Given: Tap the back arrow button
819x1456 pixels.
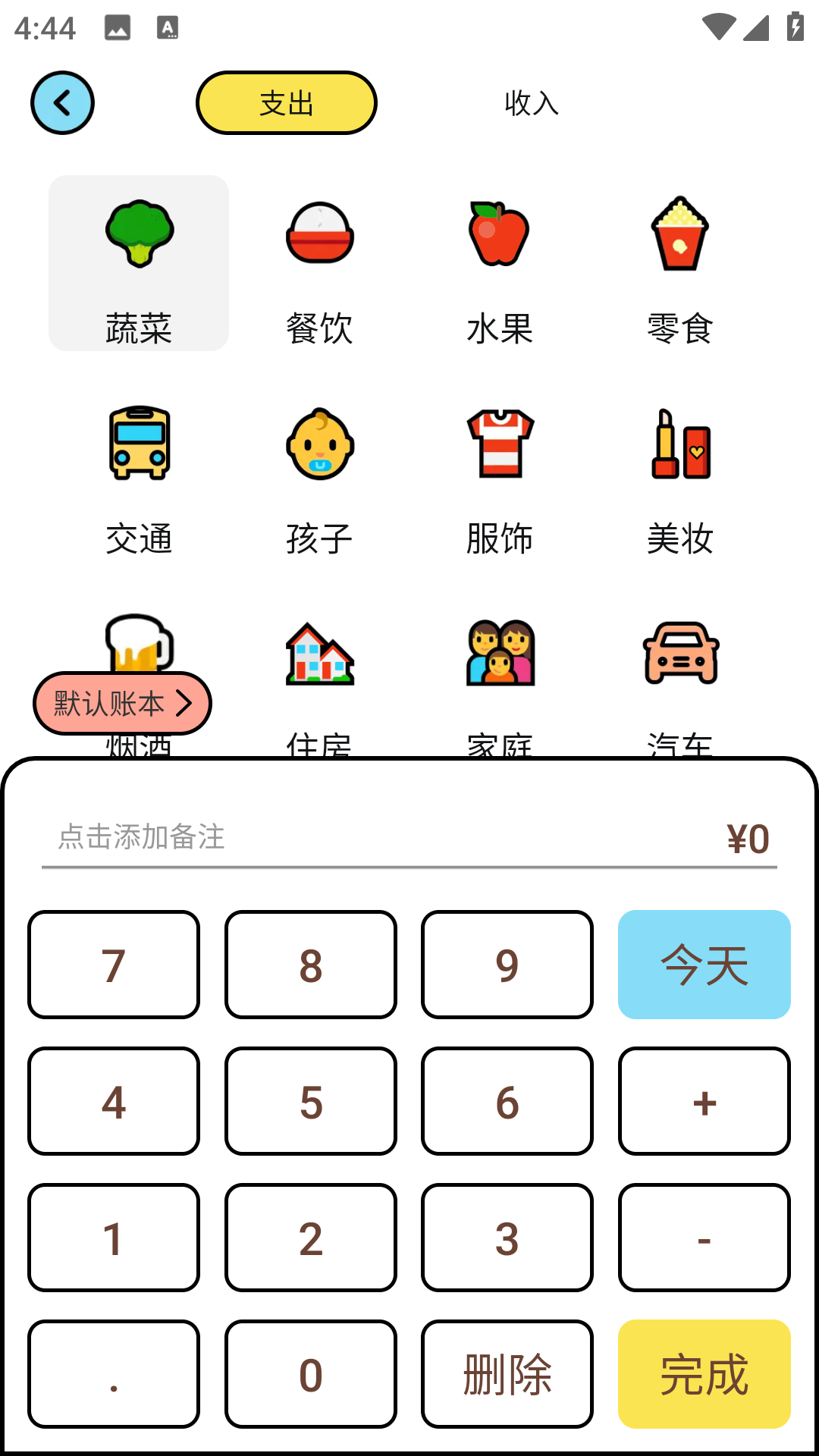Looking at the screenshot, I should click(x=63, y=103).
